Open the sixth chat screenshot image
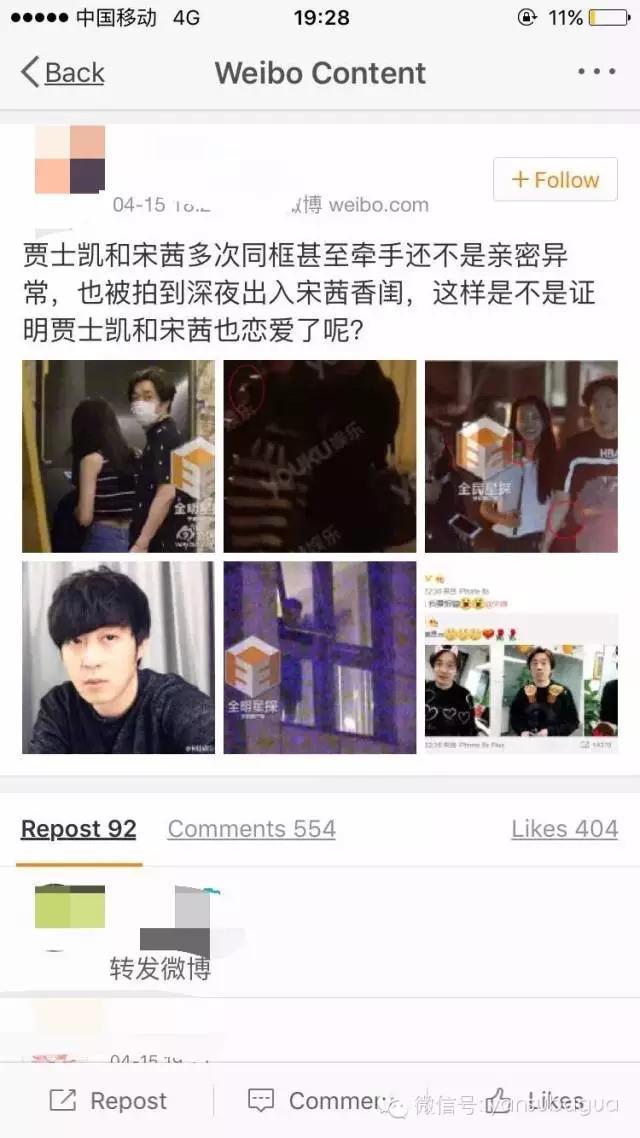This screenshot has height=1138, width=640. 521,657
